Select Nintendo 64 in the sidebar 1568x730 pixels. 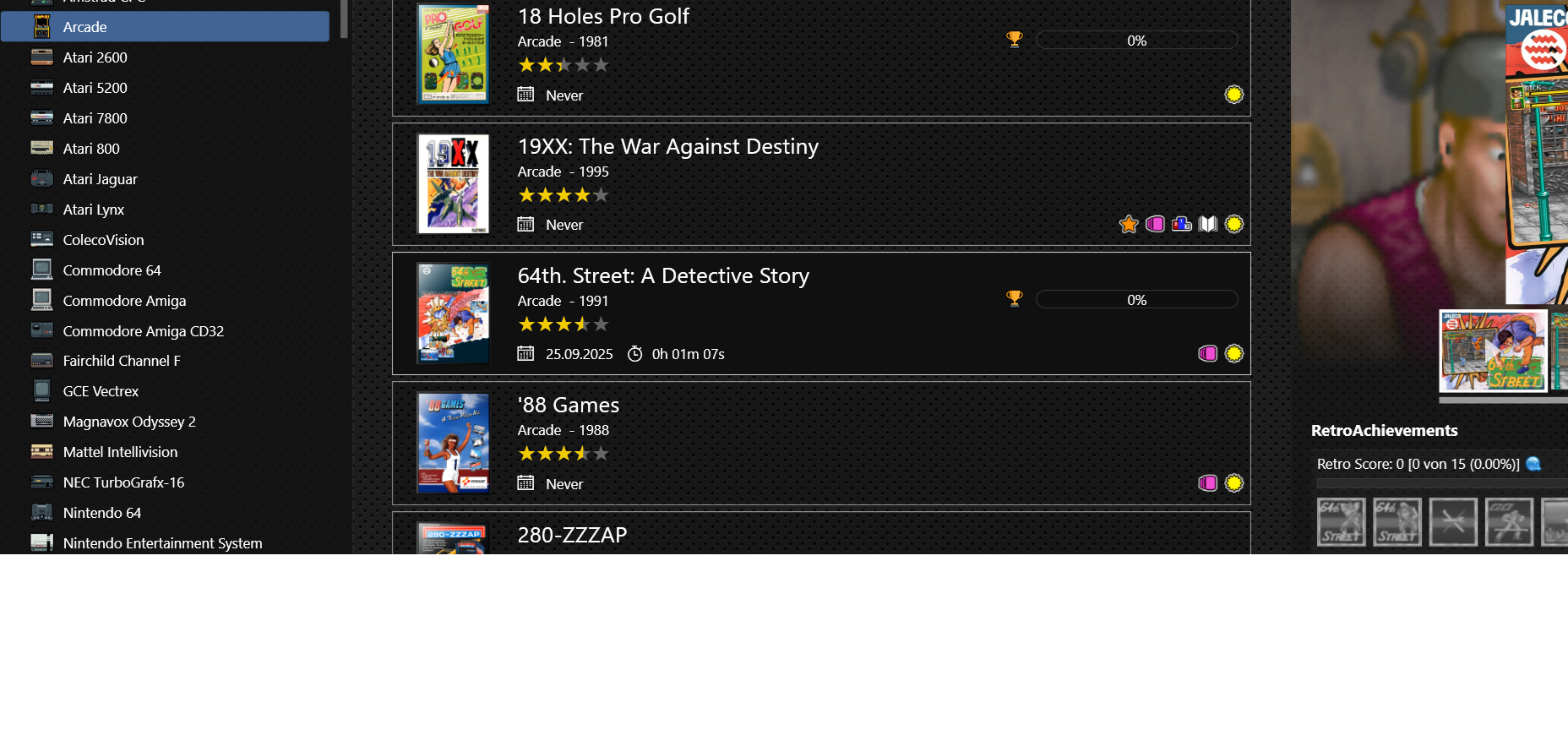tap(101, 513)
